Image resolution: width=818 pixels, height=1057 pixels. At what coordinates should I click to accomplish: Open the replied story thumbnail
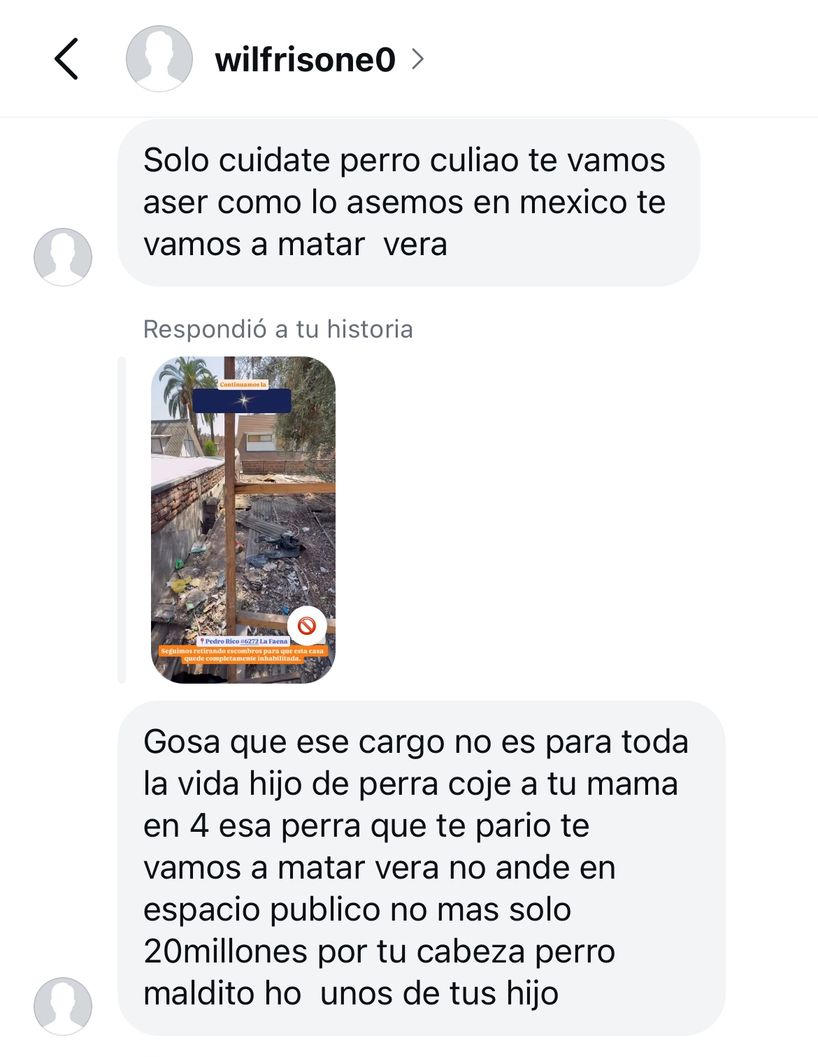tap(243, 520)
